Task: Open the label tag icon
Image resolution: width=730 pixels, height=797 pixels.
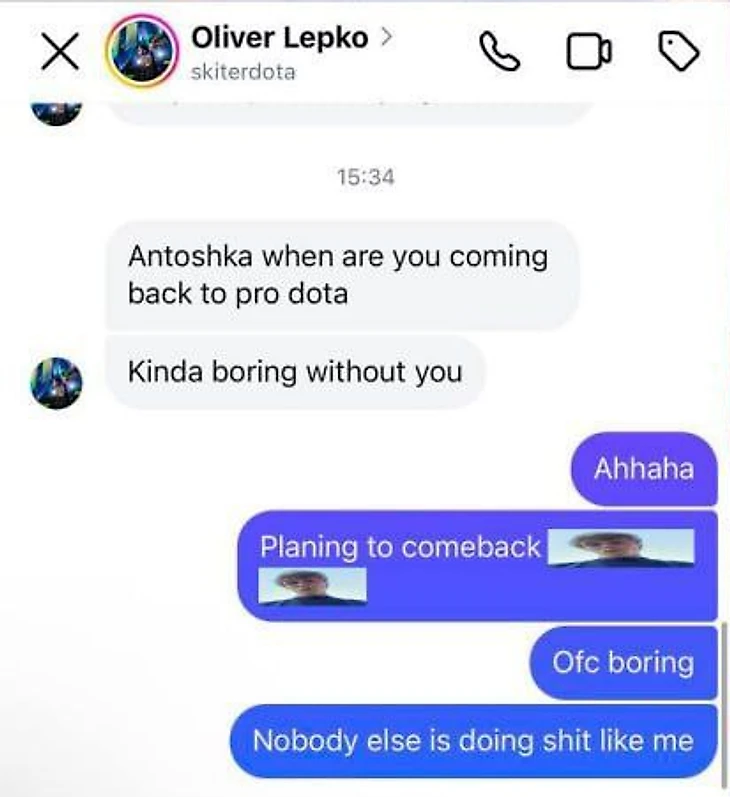Action: tap(680, 51)
